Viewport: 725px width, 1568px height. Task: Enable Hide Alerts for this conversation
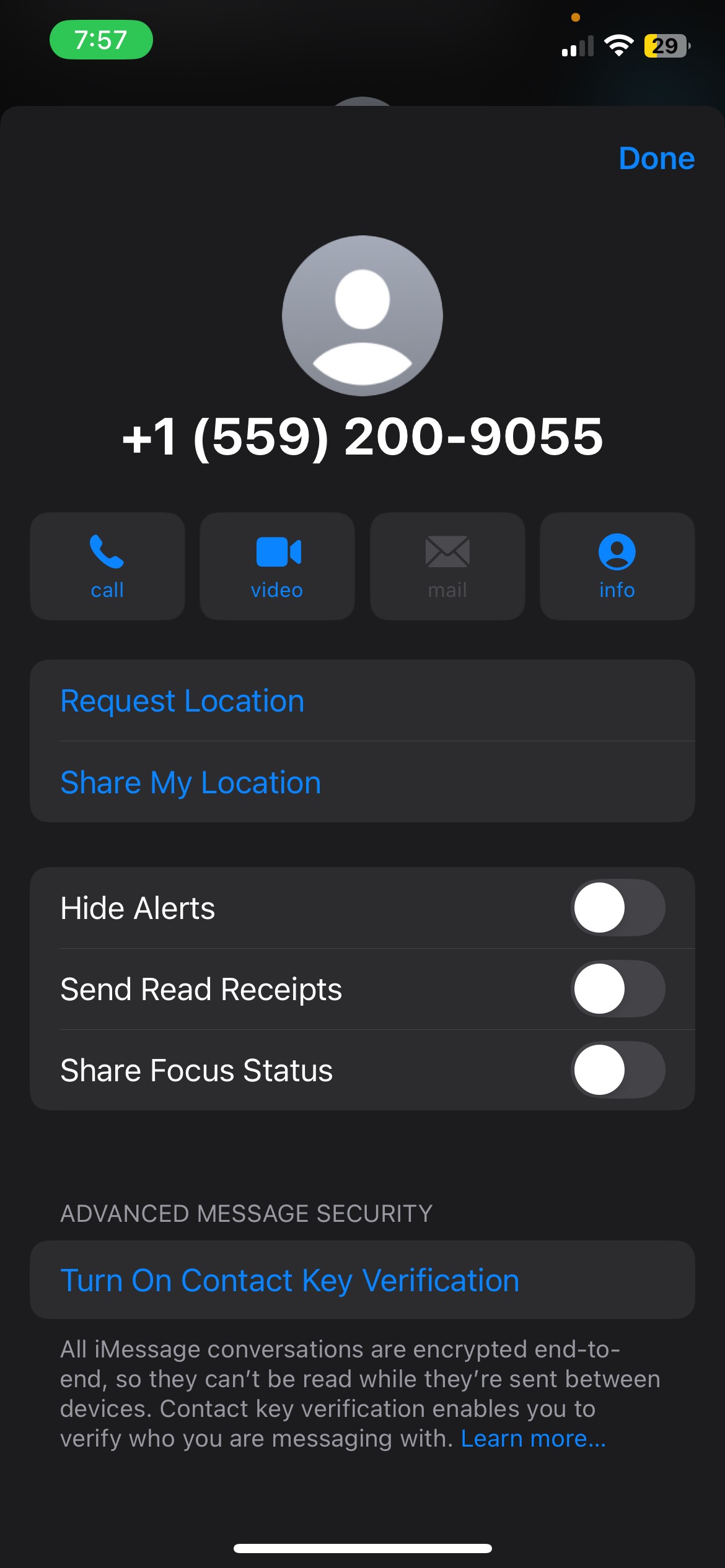pos(618,908)
